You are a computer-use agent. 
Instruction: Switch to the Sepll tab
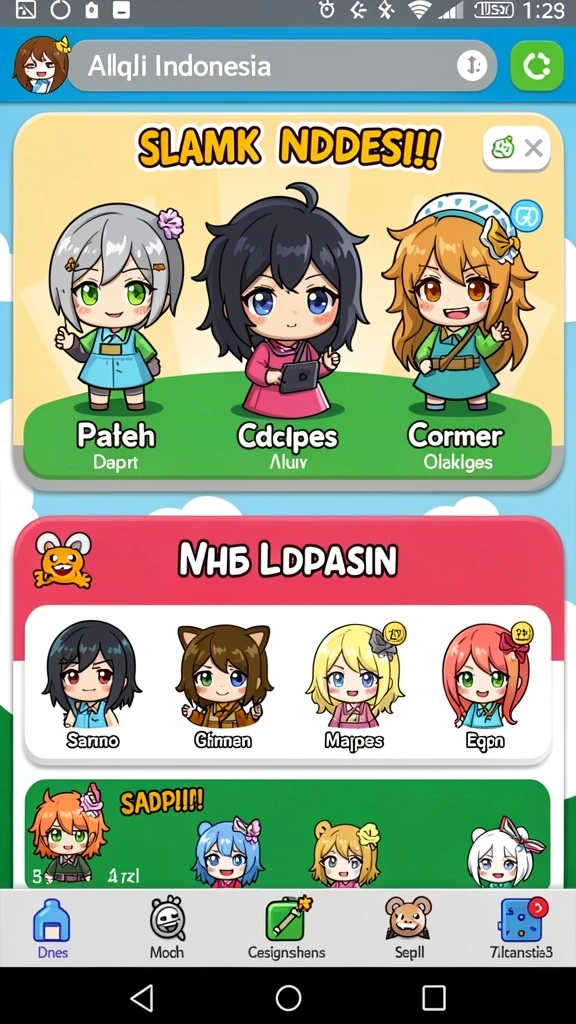[409, 927]
